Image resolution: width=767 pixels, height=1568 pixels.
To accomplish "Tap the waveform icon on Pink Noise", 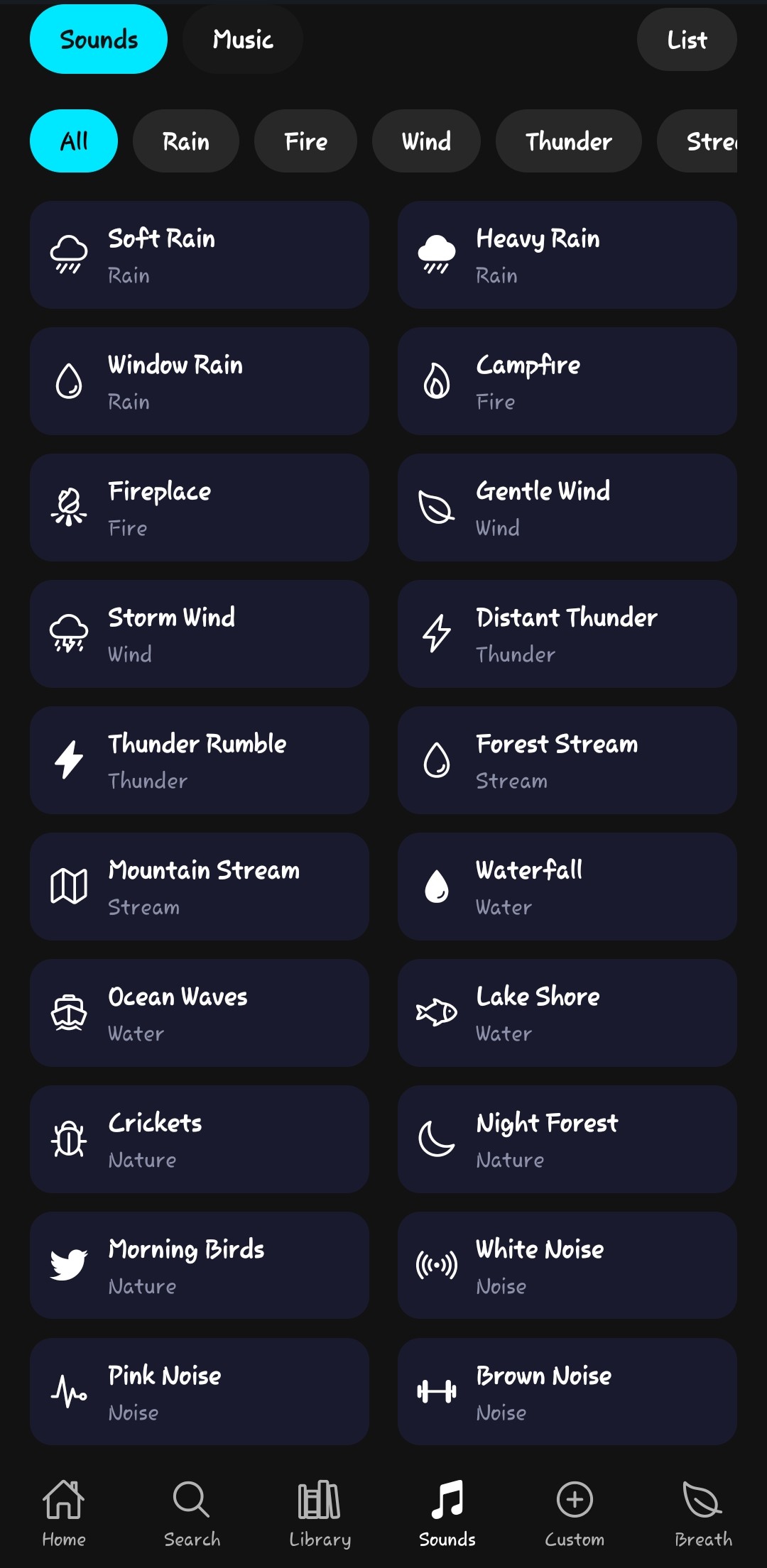I will [x=68, y=1391].
